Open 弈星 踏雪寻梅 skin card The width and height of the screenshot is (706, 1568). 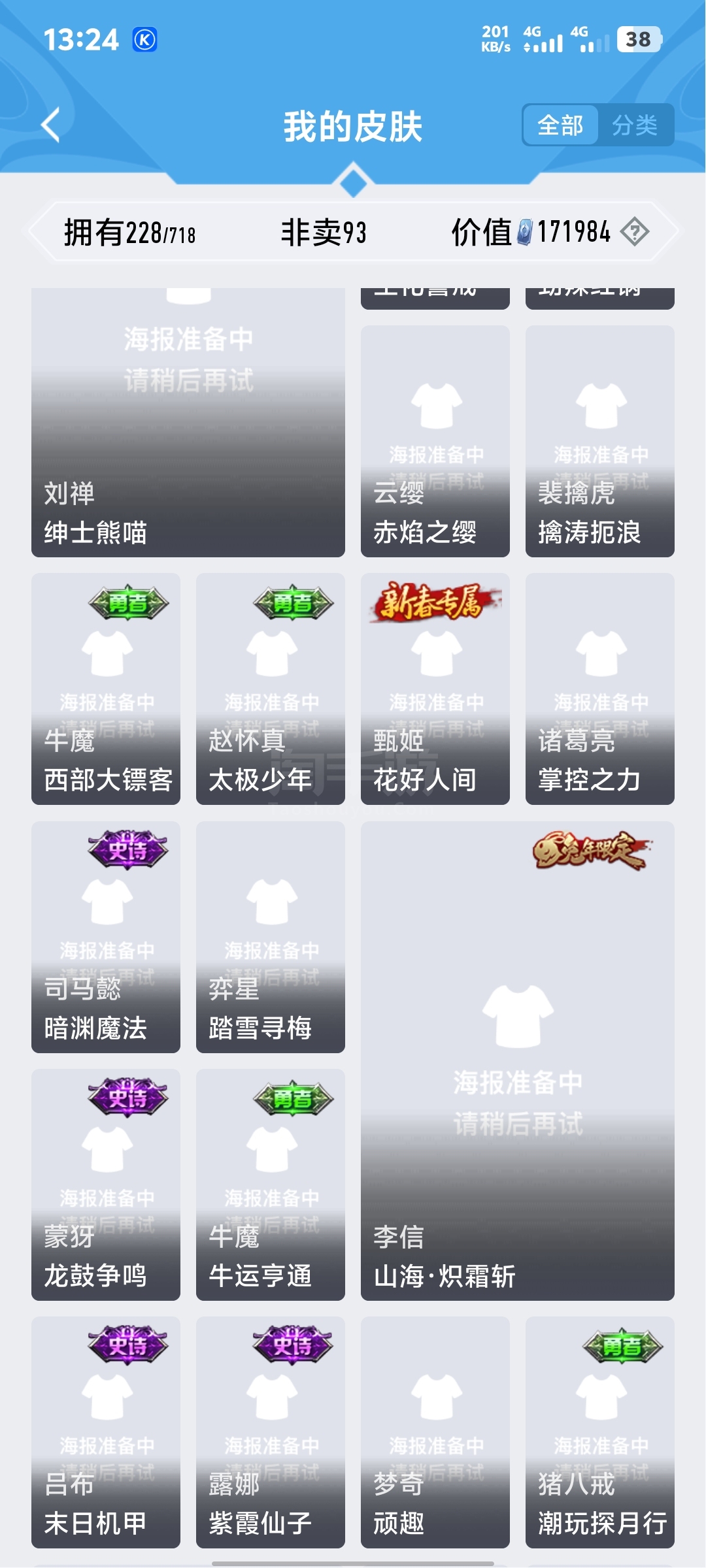(x=271, y=937)
